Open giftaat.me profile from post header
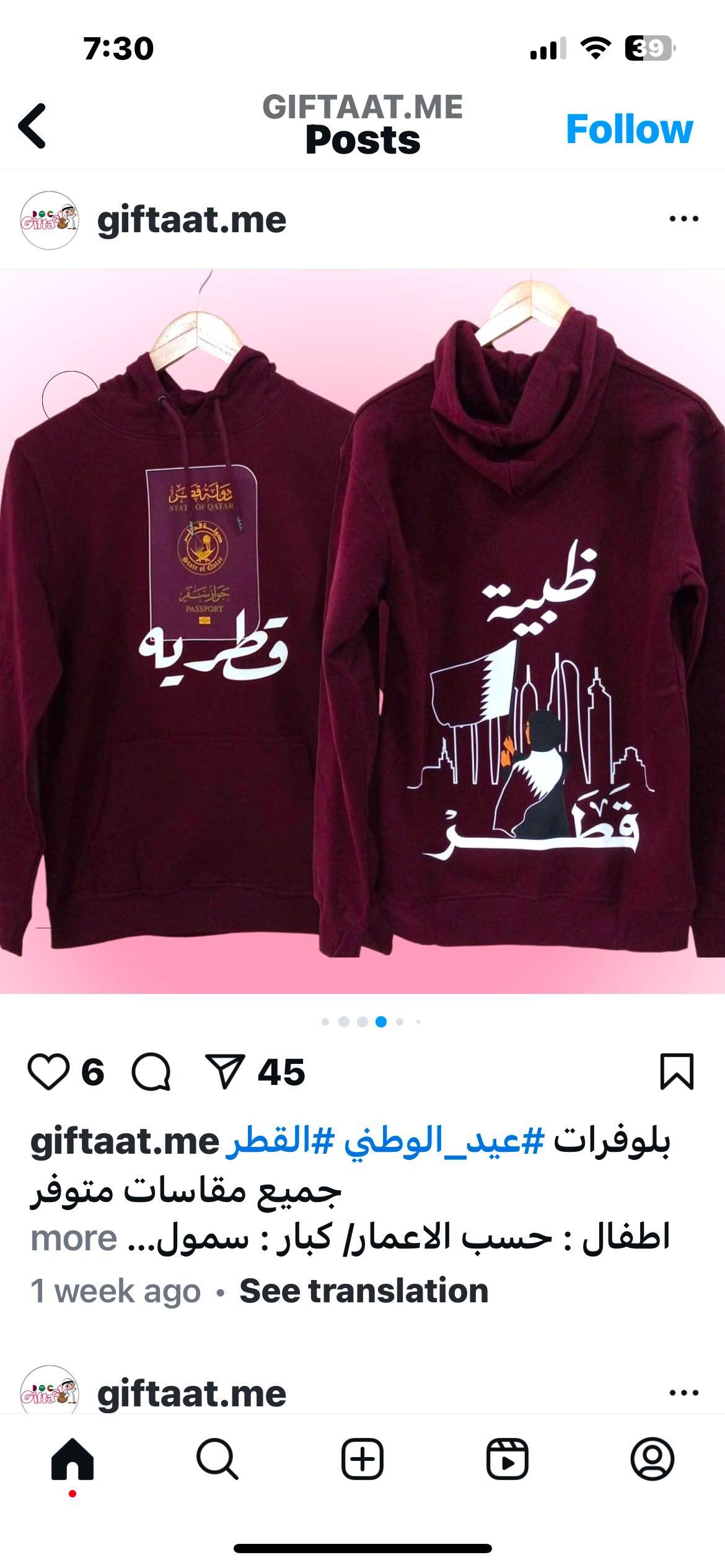725x1568 pixels. [x=191, y=220]
